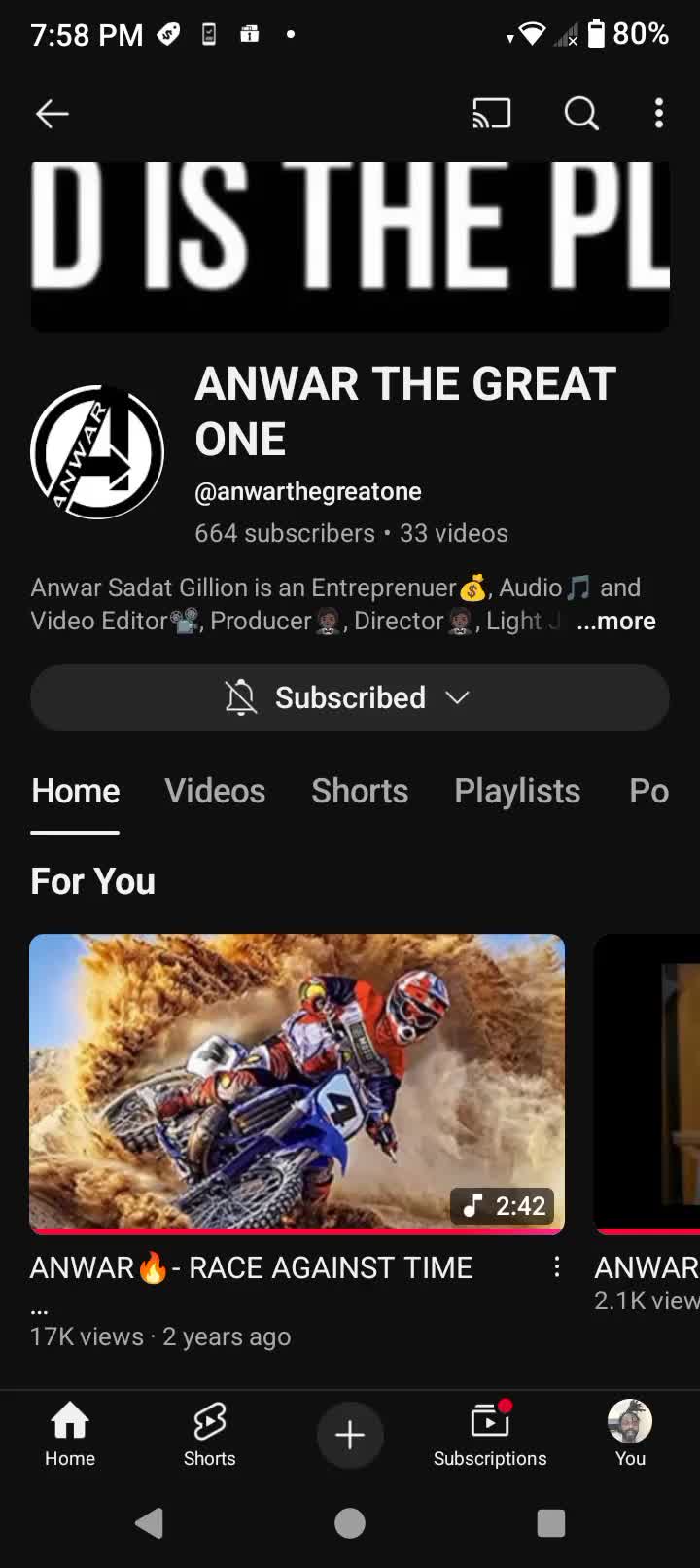This screenshot has width=700, height=1568.
Task: Open the cast to device icon
Action: [x=491, y=114]
